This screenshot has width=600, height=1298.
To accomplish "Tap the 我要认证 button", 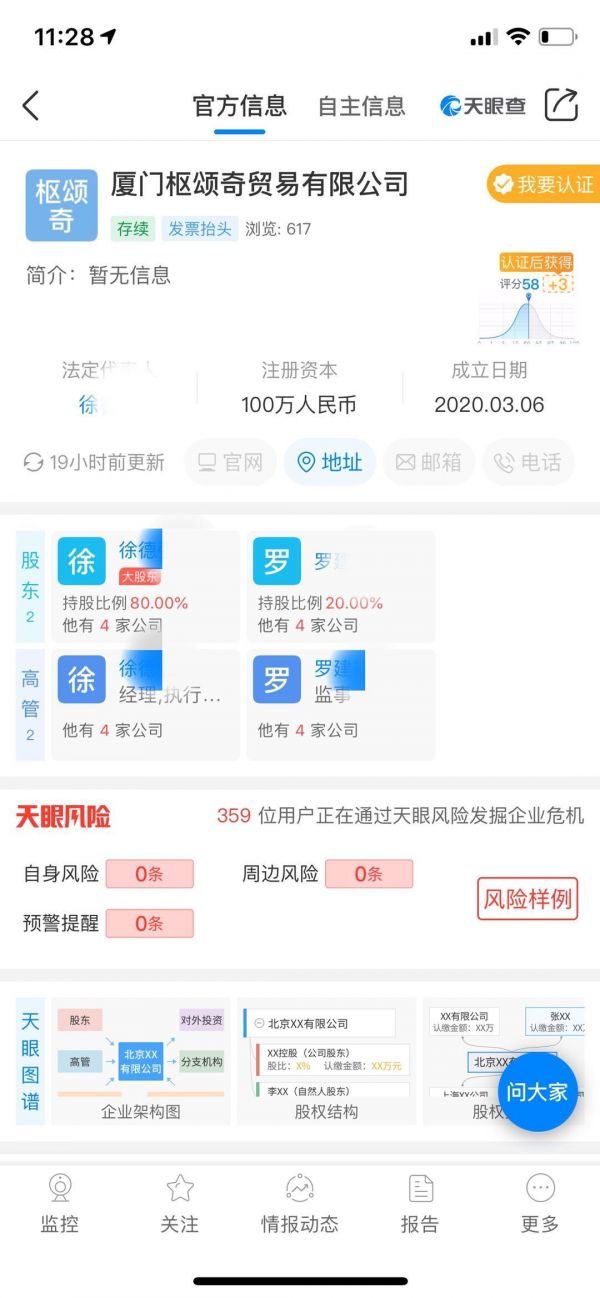I will (543, 185).
